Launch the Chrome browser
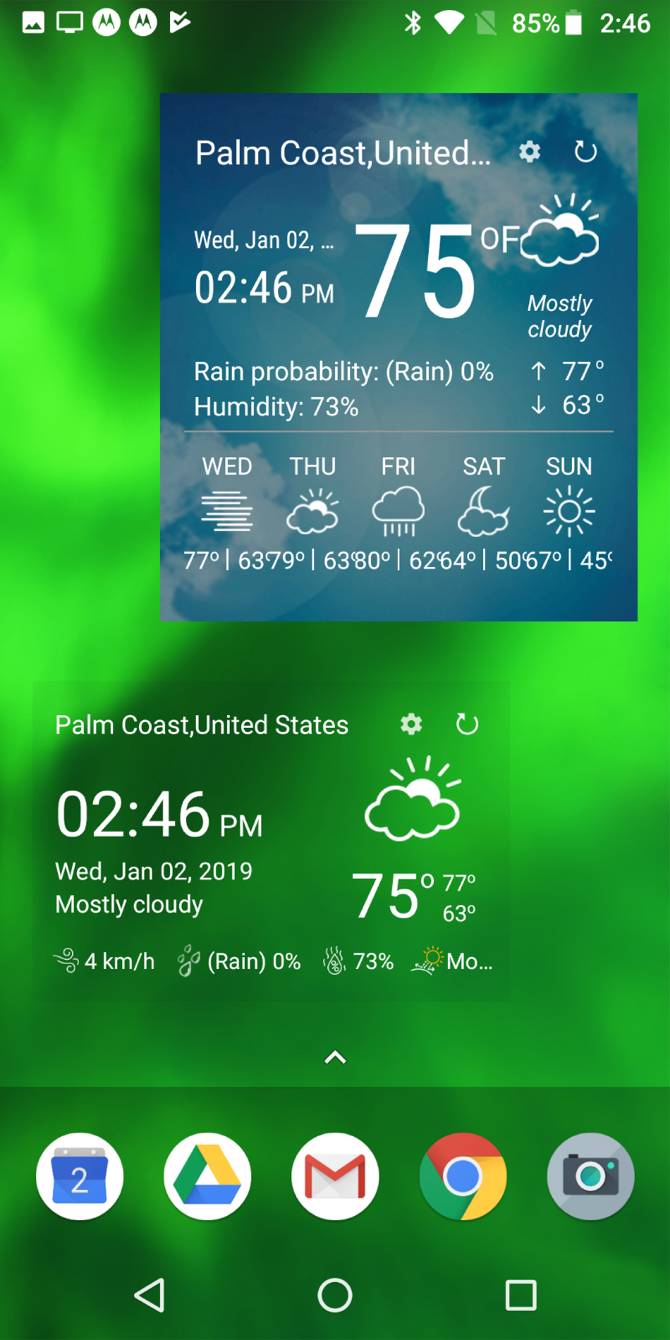 point(463,1177)
